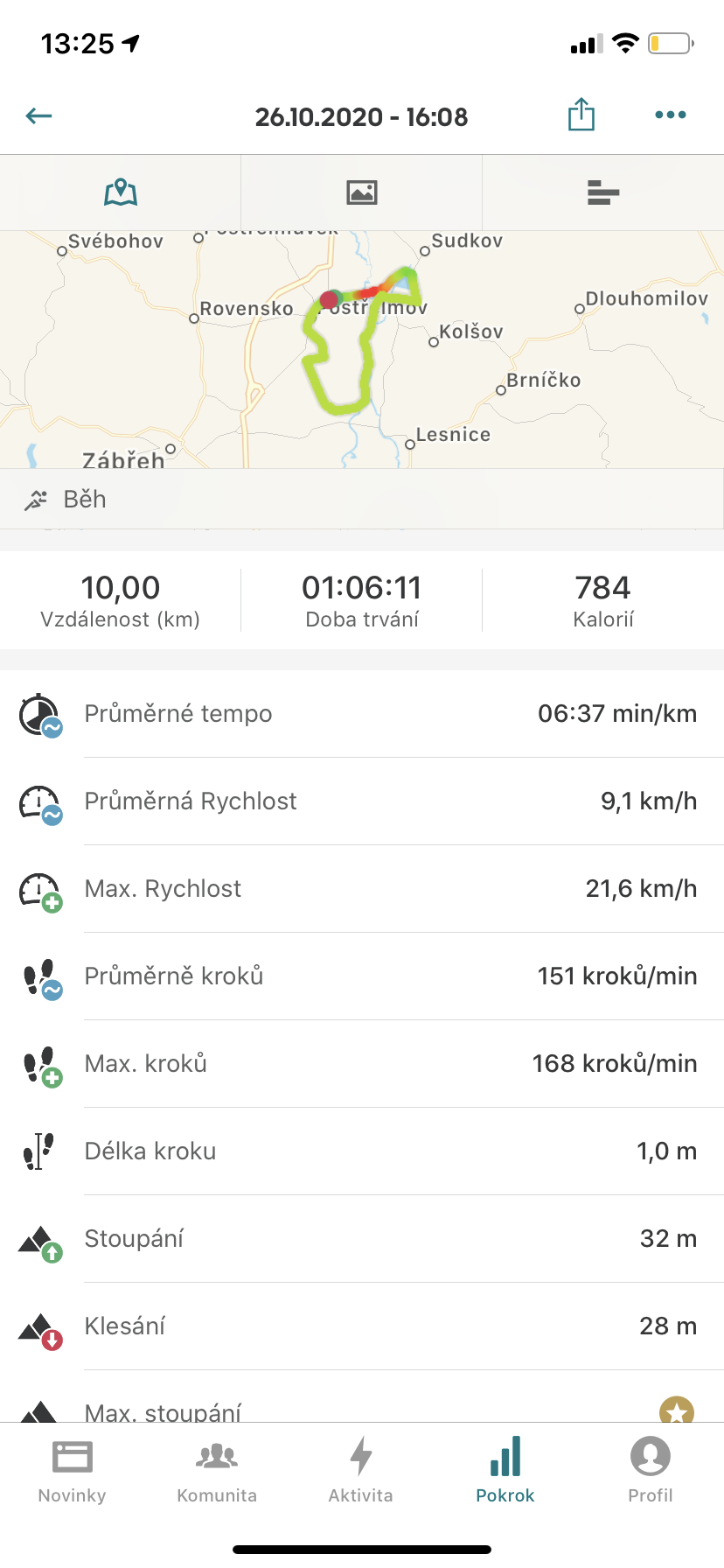The height and width of the screenshot is (1568, 724).
Task: Share this activity
Action: tap(581, 115)
